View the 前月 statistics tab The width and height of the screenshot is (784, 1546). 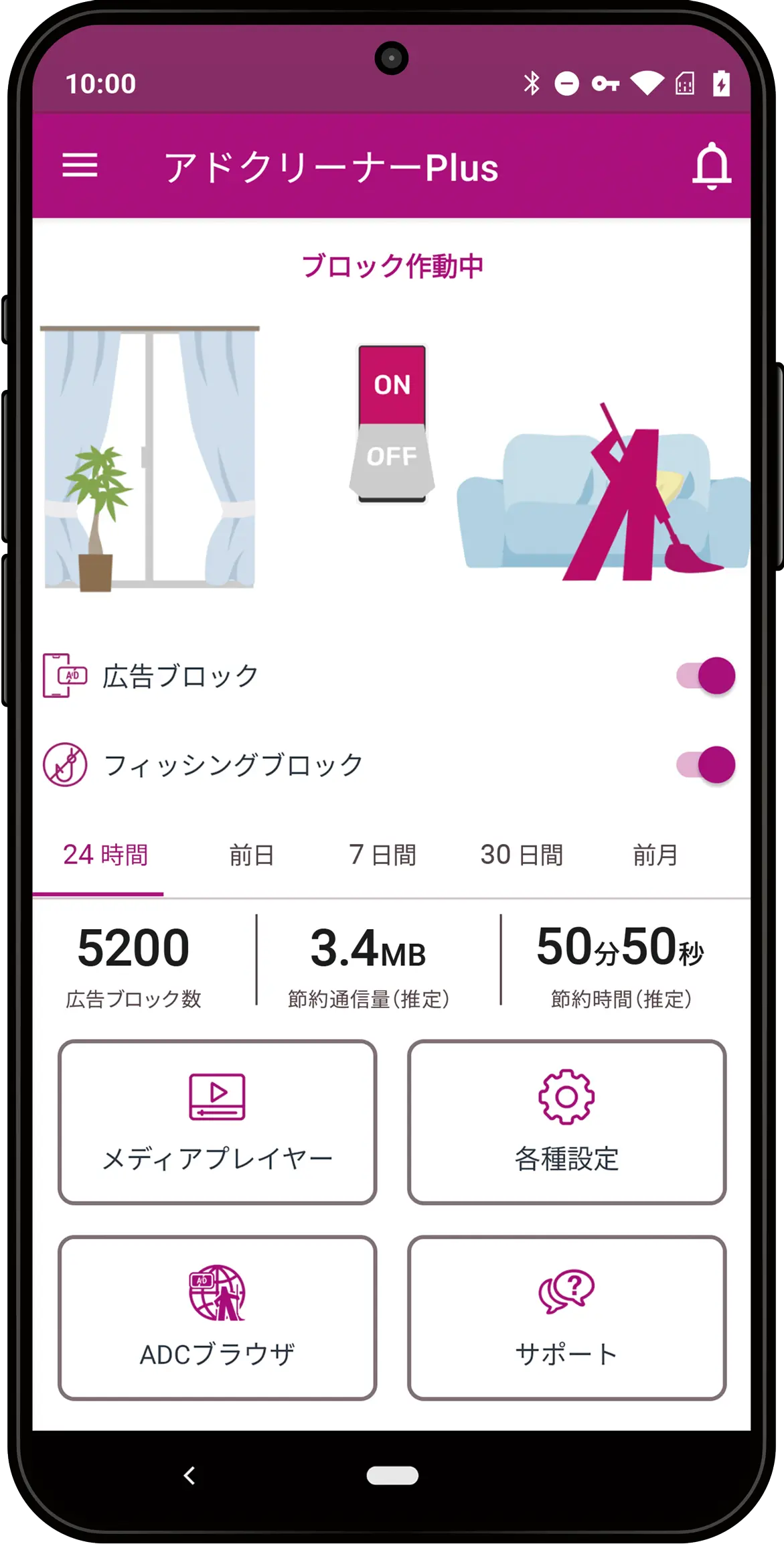click(655, 855)
